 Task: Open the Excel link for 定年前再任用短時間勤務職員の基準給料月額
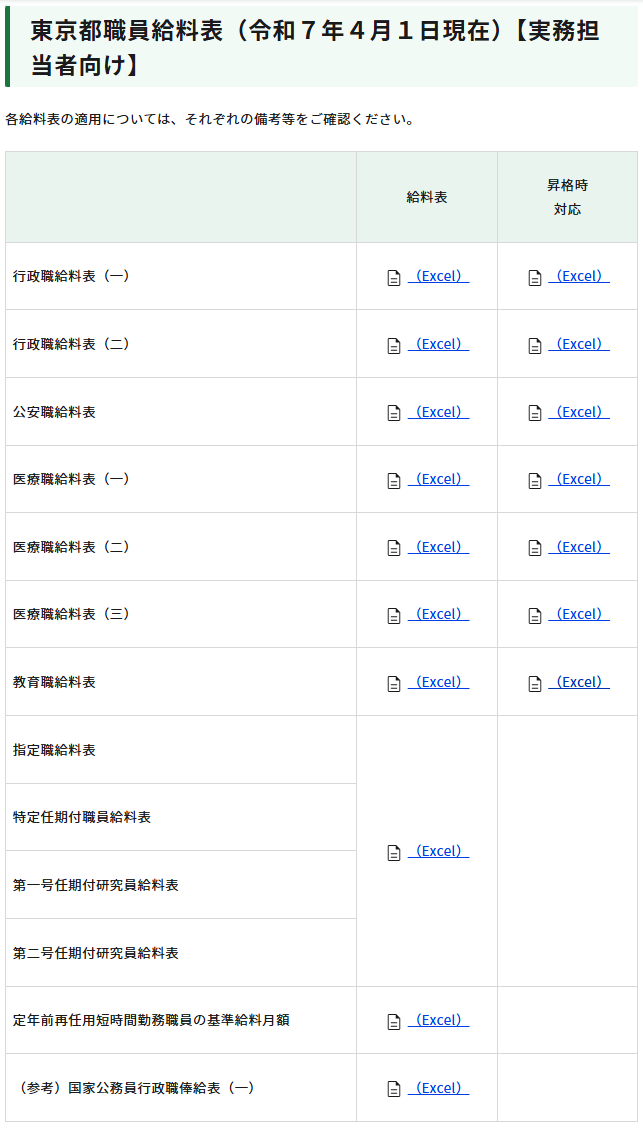click(438, 1021)
